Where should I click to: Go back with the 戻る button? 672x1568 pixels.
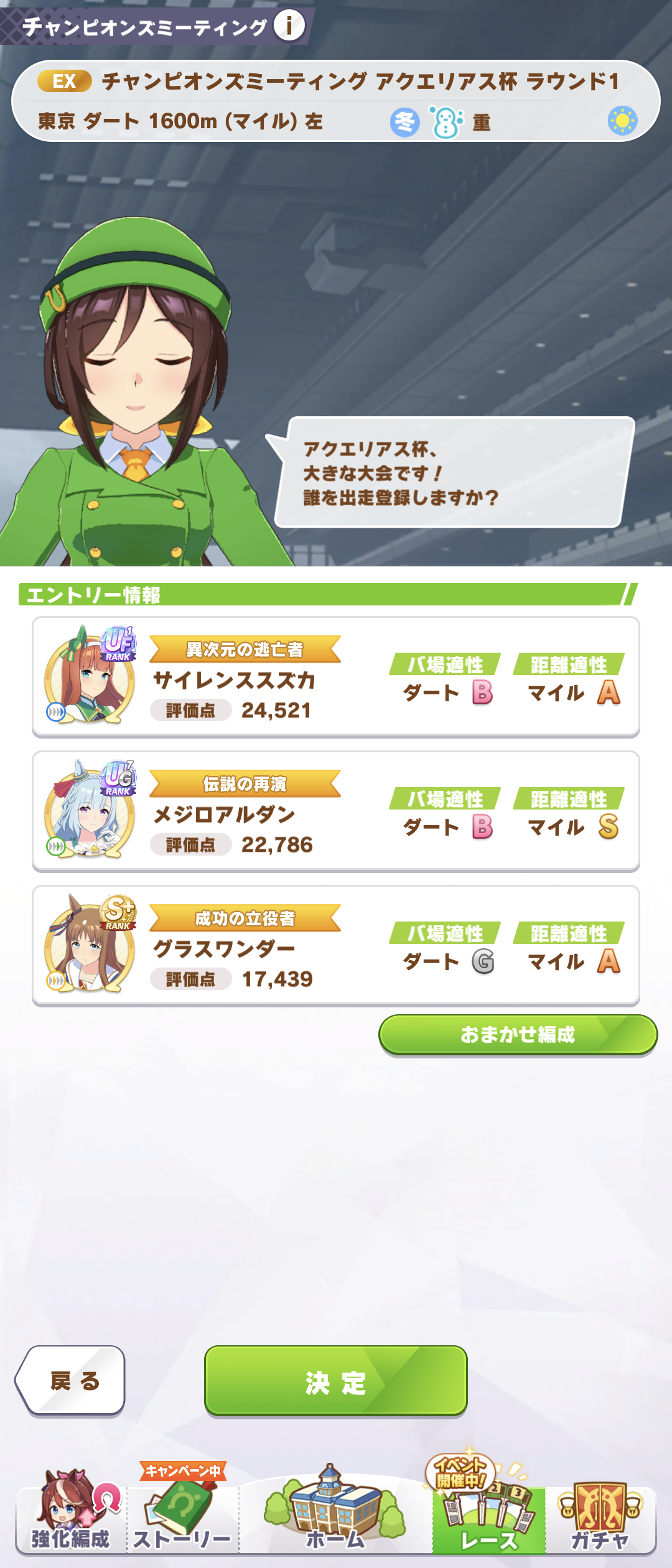pyautogui.click(x=72, y=1380)
